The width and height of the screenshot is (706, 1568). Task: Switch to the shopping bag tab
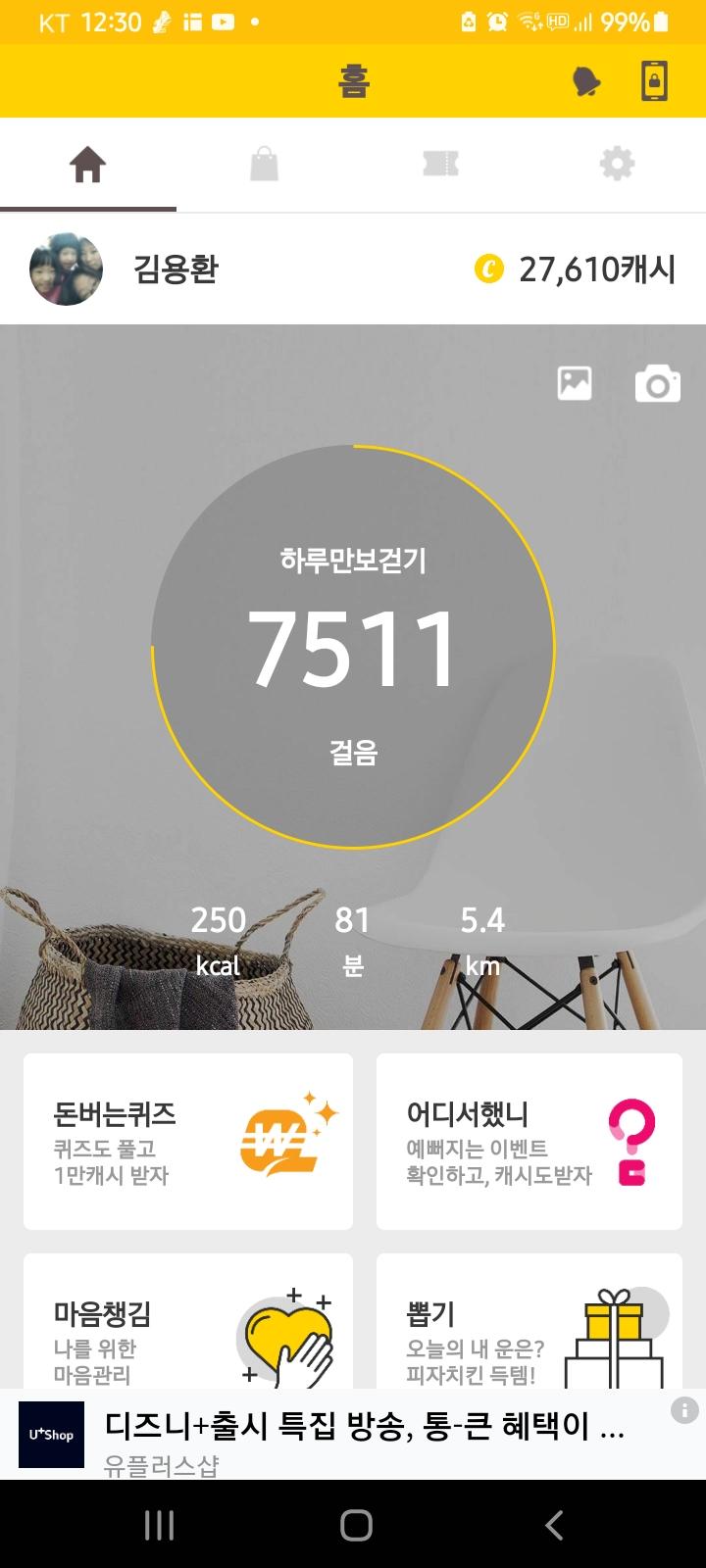(264, 164)
